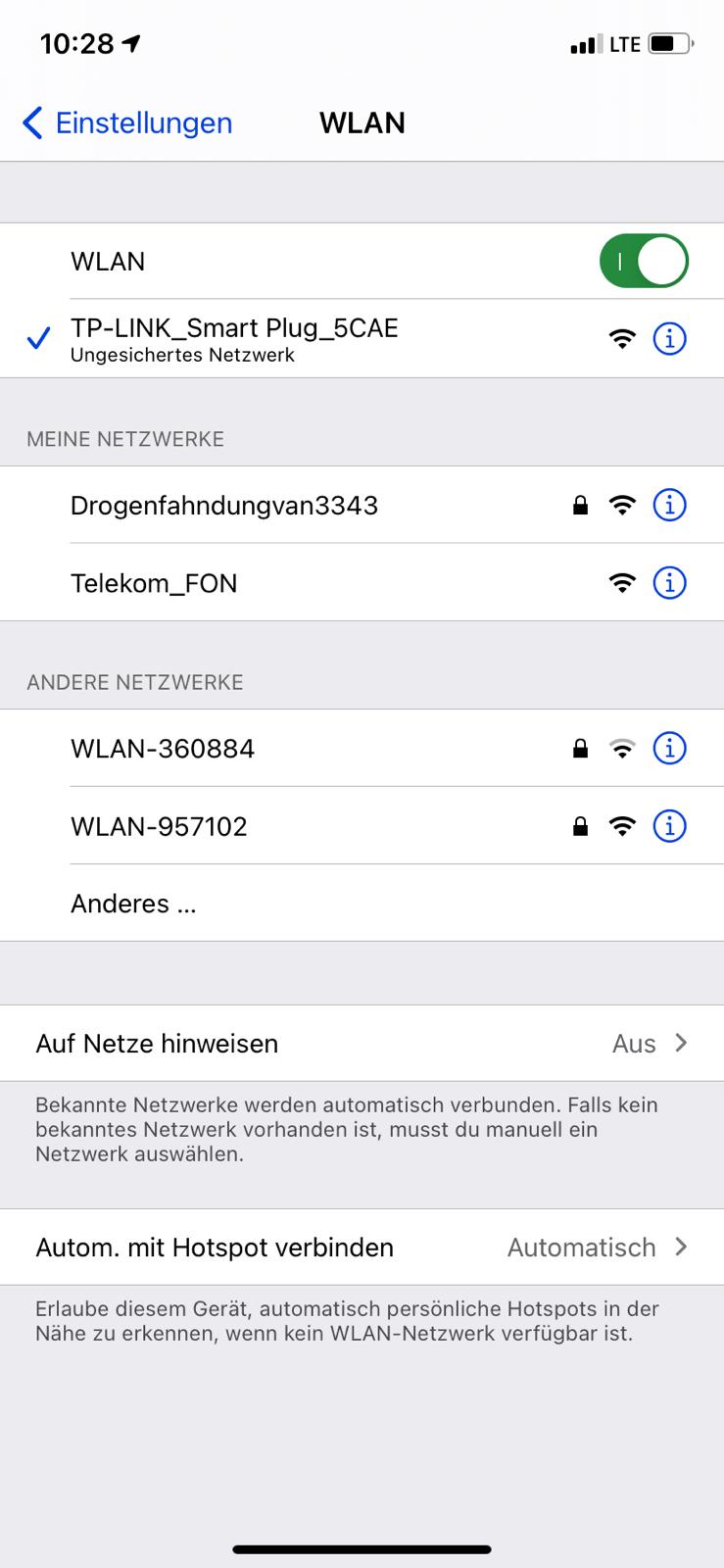Show info for TP-LINK_Smart Plug_5CAE
The height and width of the screenshot is (1568, 724).
(x=669, y=339)
